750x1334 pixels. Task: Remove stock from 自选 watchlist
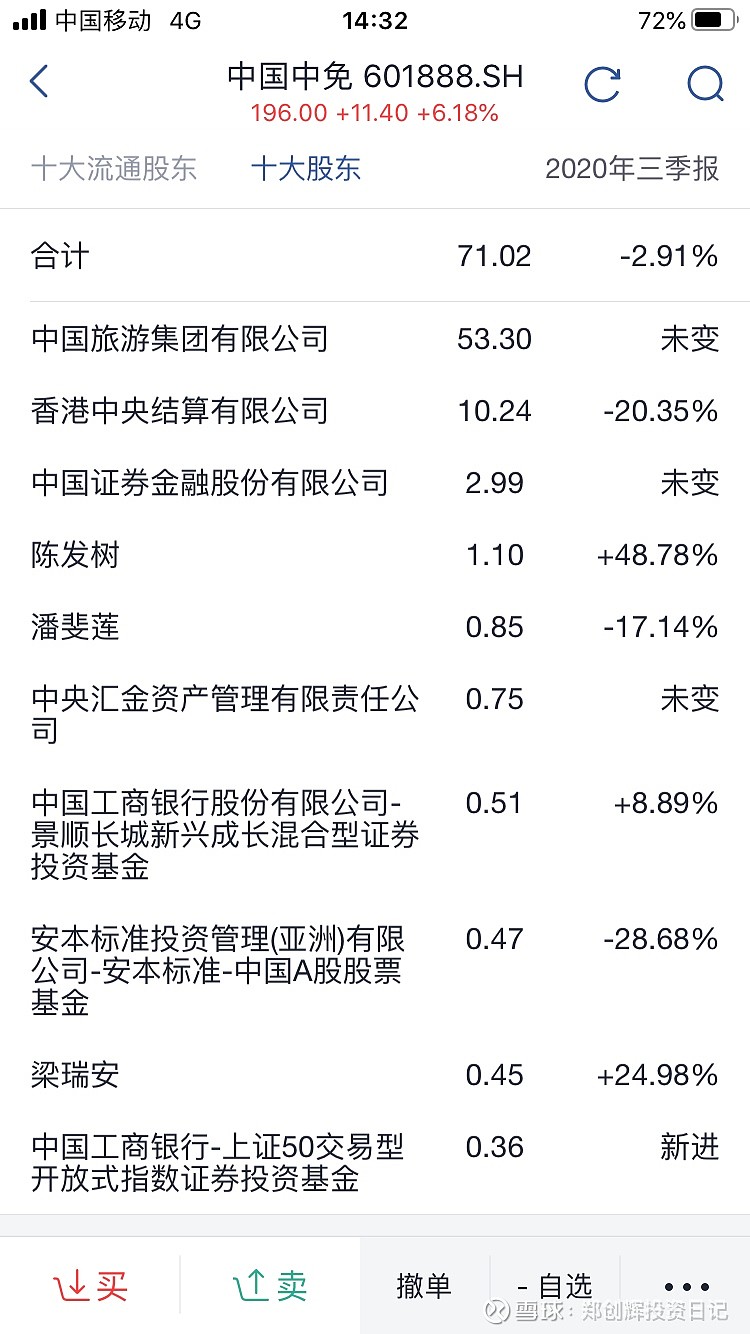tap(555, 1286)
